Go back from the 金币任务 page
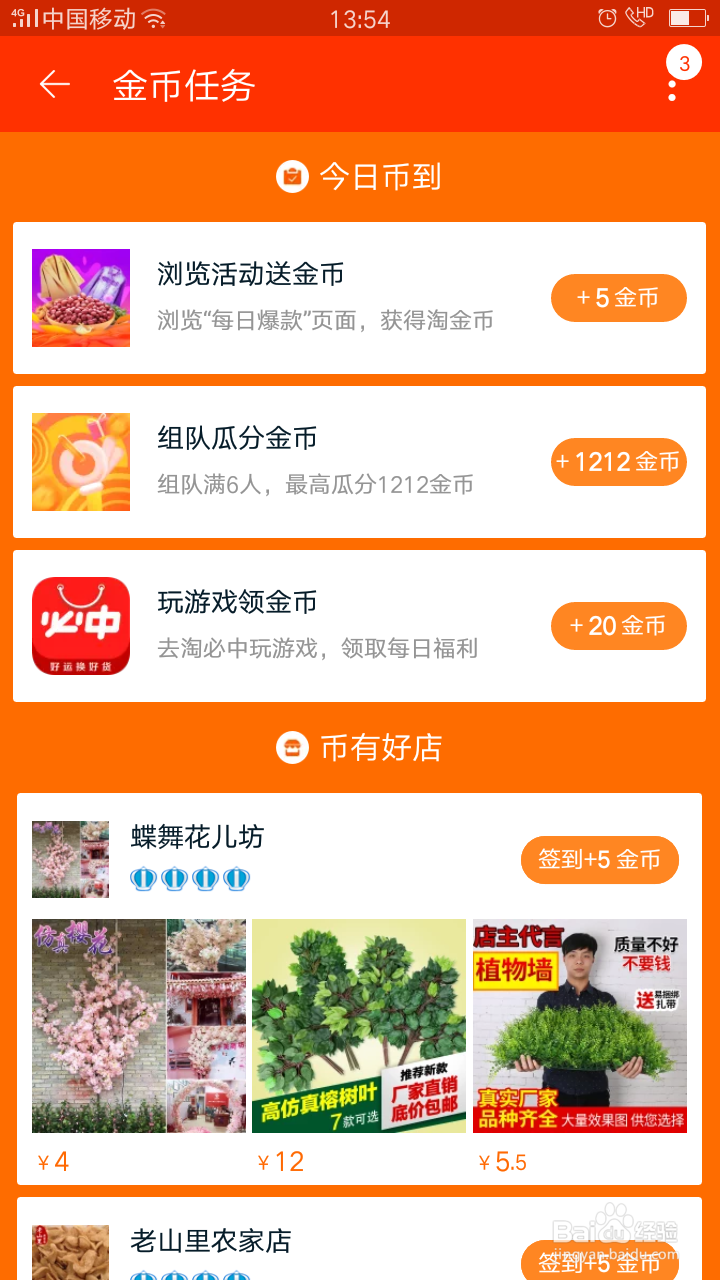 point(55,85)
